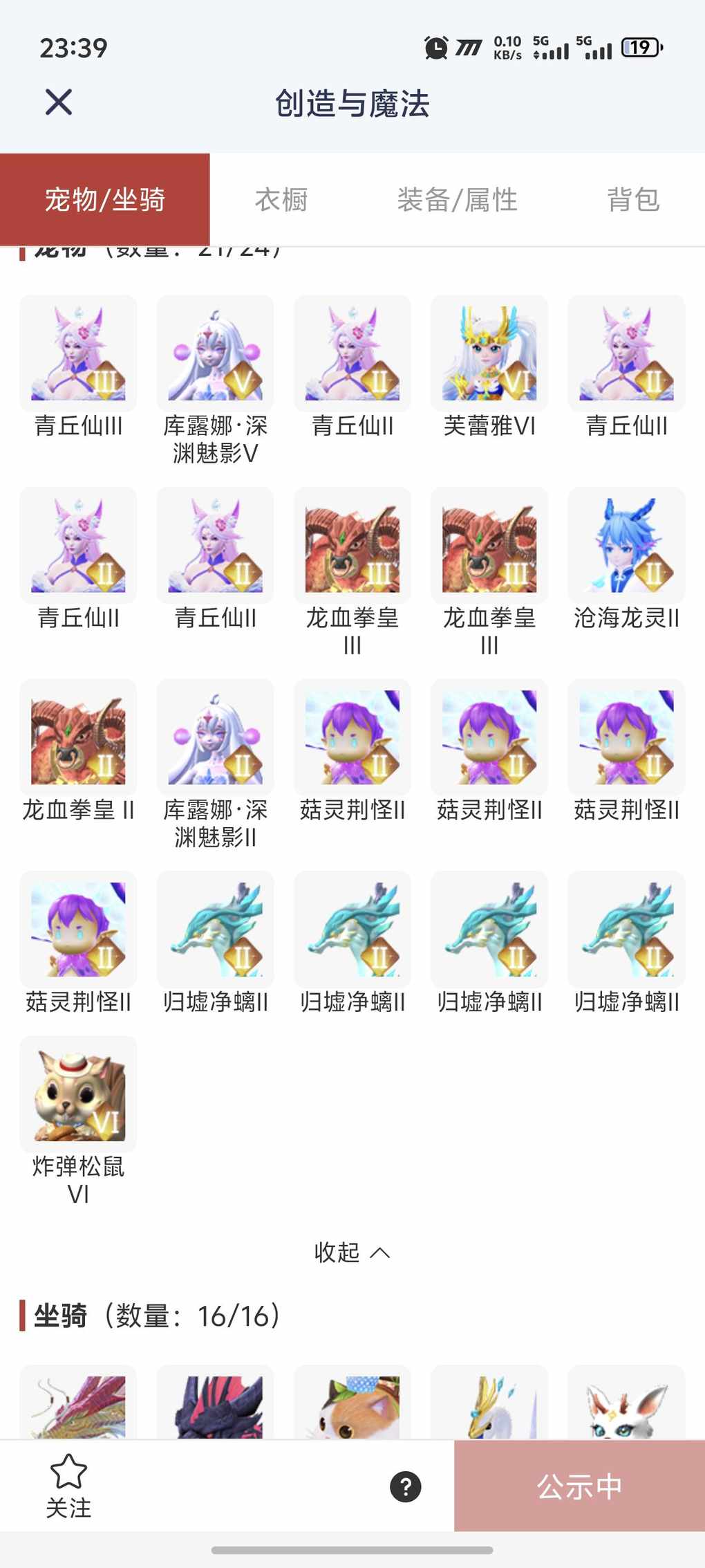Open pet 芙蕾雅VI

[x=489, y=353]
